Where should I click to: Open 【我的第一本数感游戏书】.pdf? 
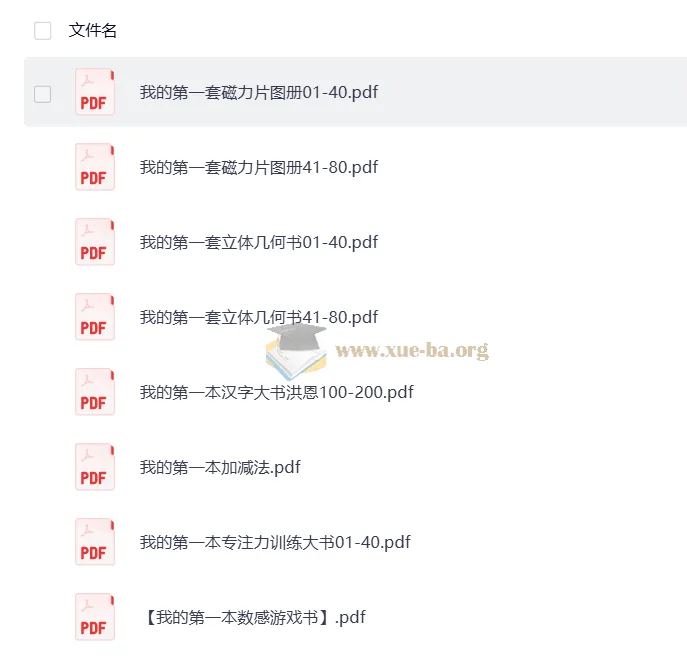(x=254, y=617)
